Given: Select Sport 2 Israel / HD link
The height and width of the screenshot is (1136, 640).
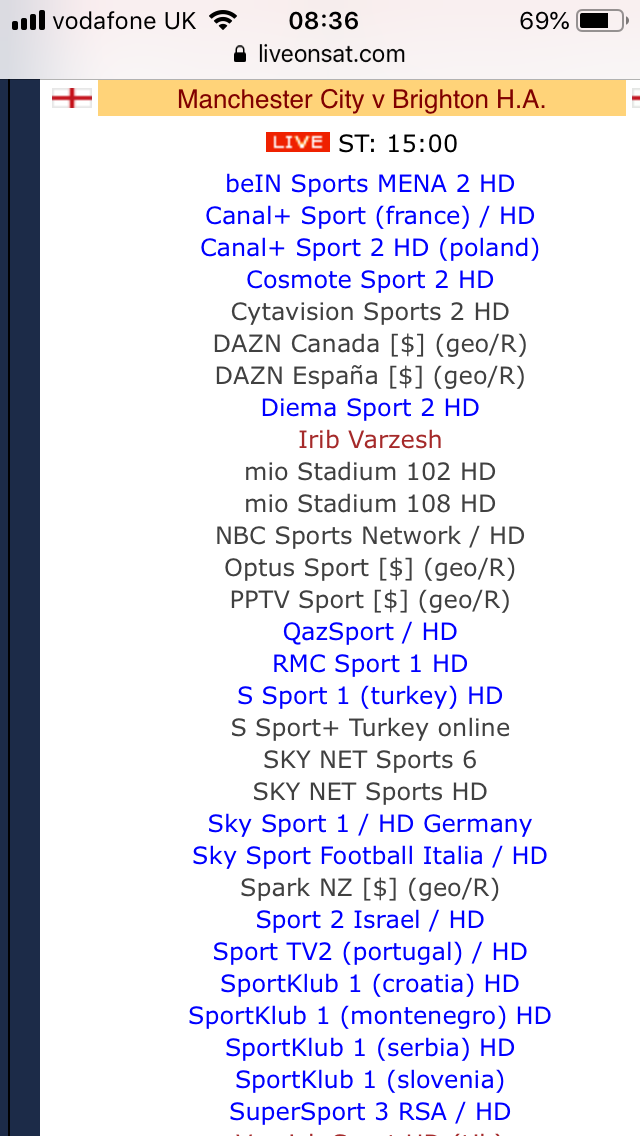Looking at the screenshot, I should point(370,919).
